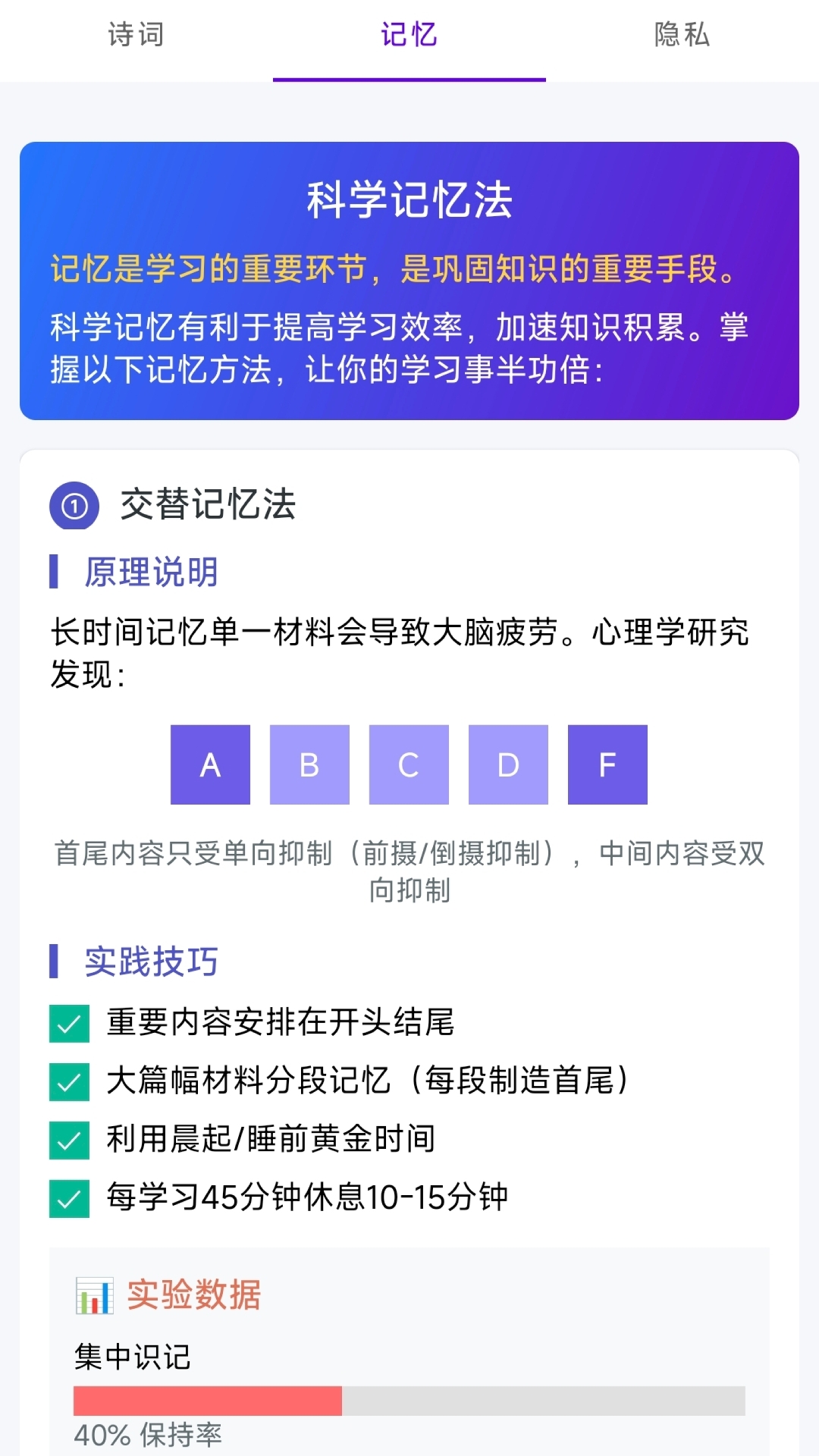The width and height of the screenshot is (819, 1456).
Task: Toggle the checkbox for 重要内容安排在开头结尾
Action: (69, 1024)
